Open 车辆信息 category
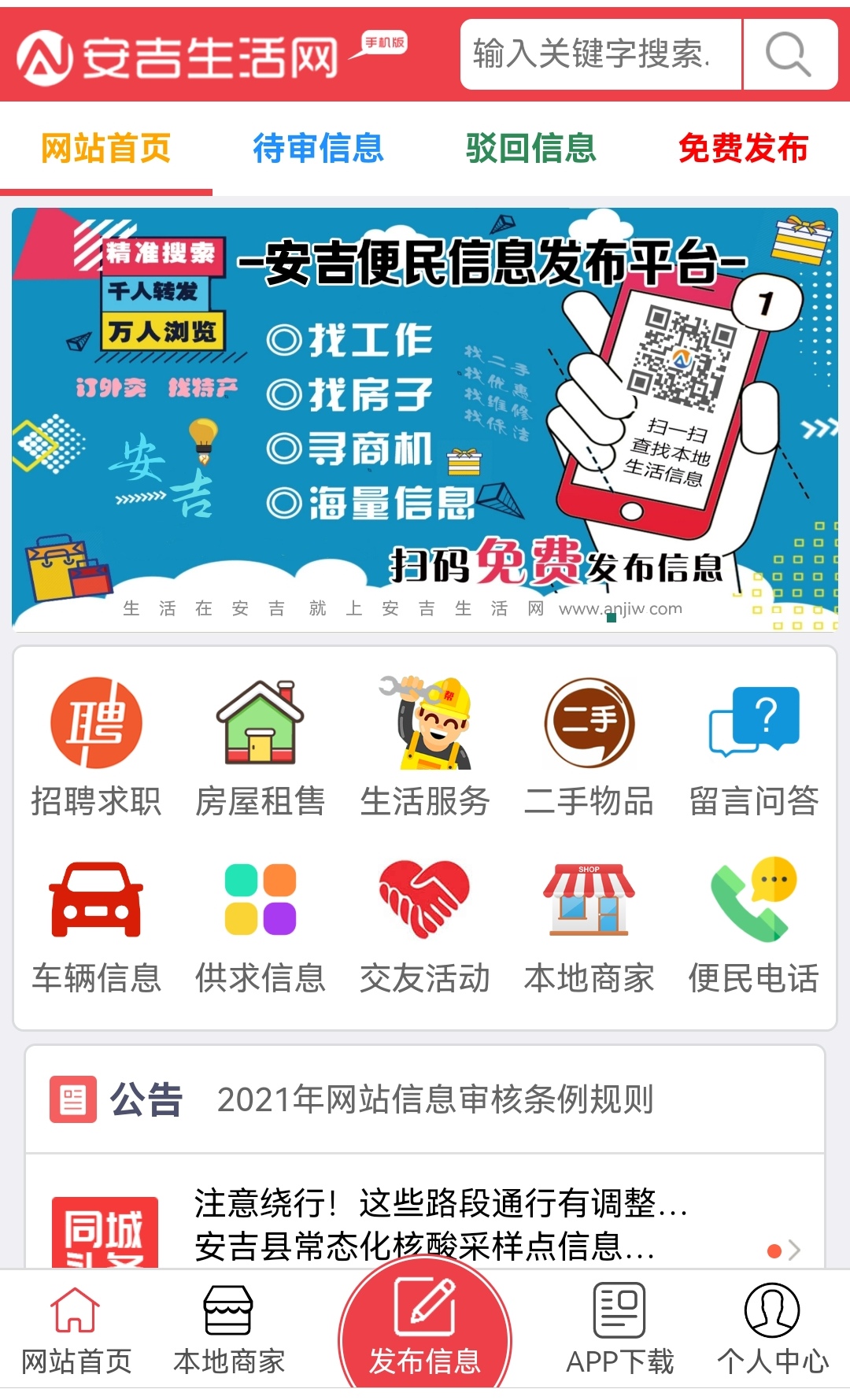The height and width of the screenshot is (1400, 850). click(96, 925)
